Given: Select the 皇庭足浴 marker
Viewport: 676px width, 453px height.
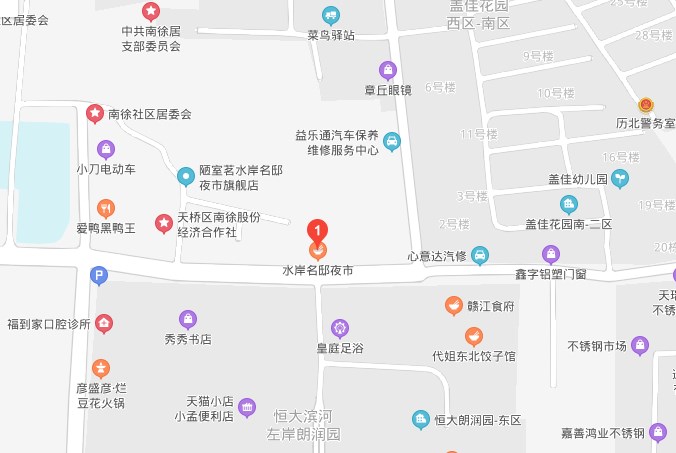Looking at the screenshot, I should [x=340, y=328].
